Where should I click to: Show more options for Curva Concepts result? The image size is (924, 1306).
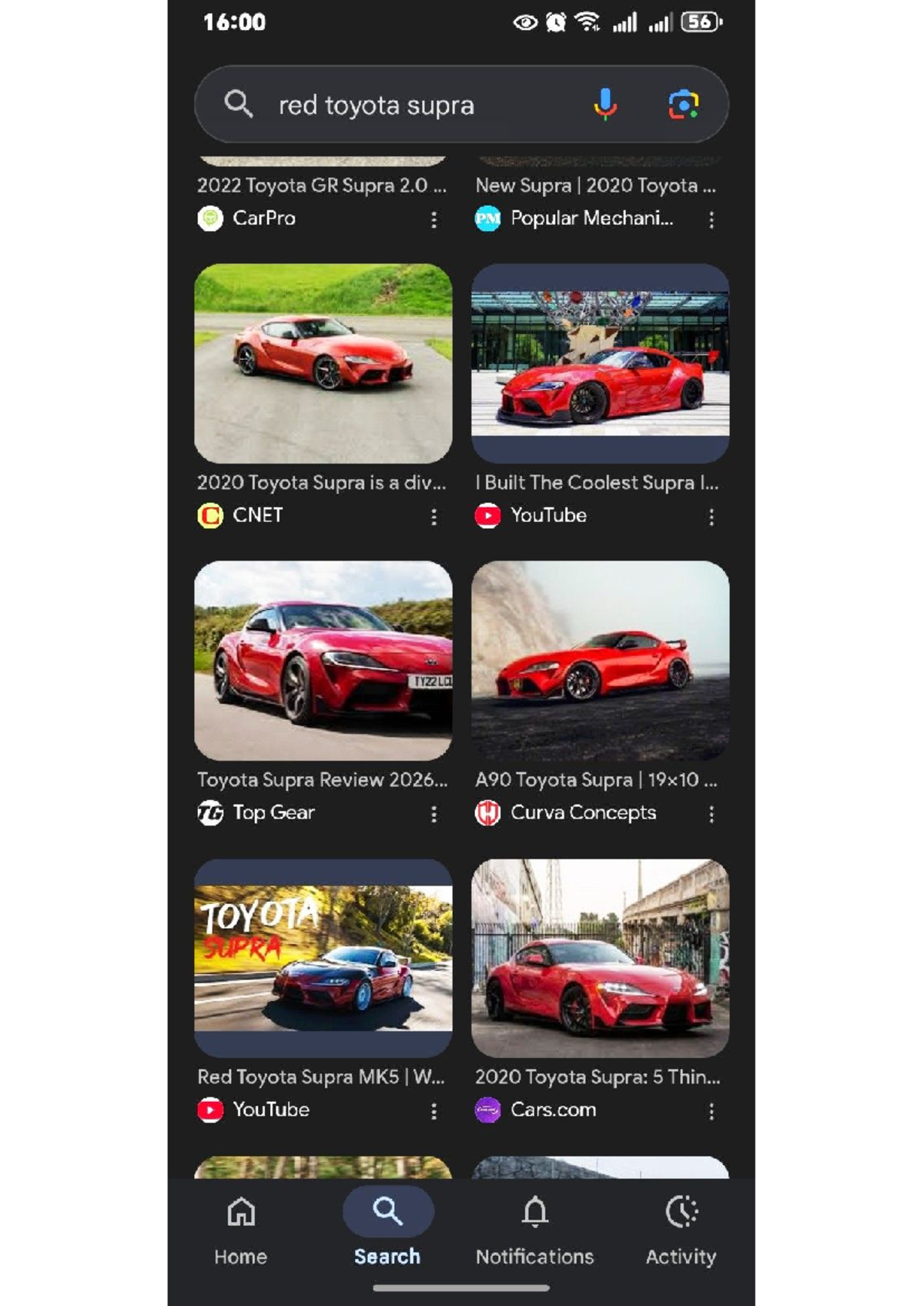(711, 814)
